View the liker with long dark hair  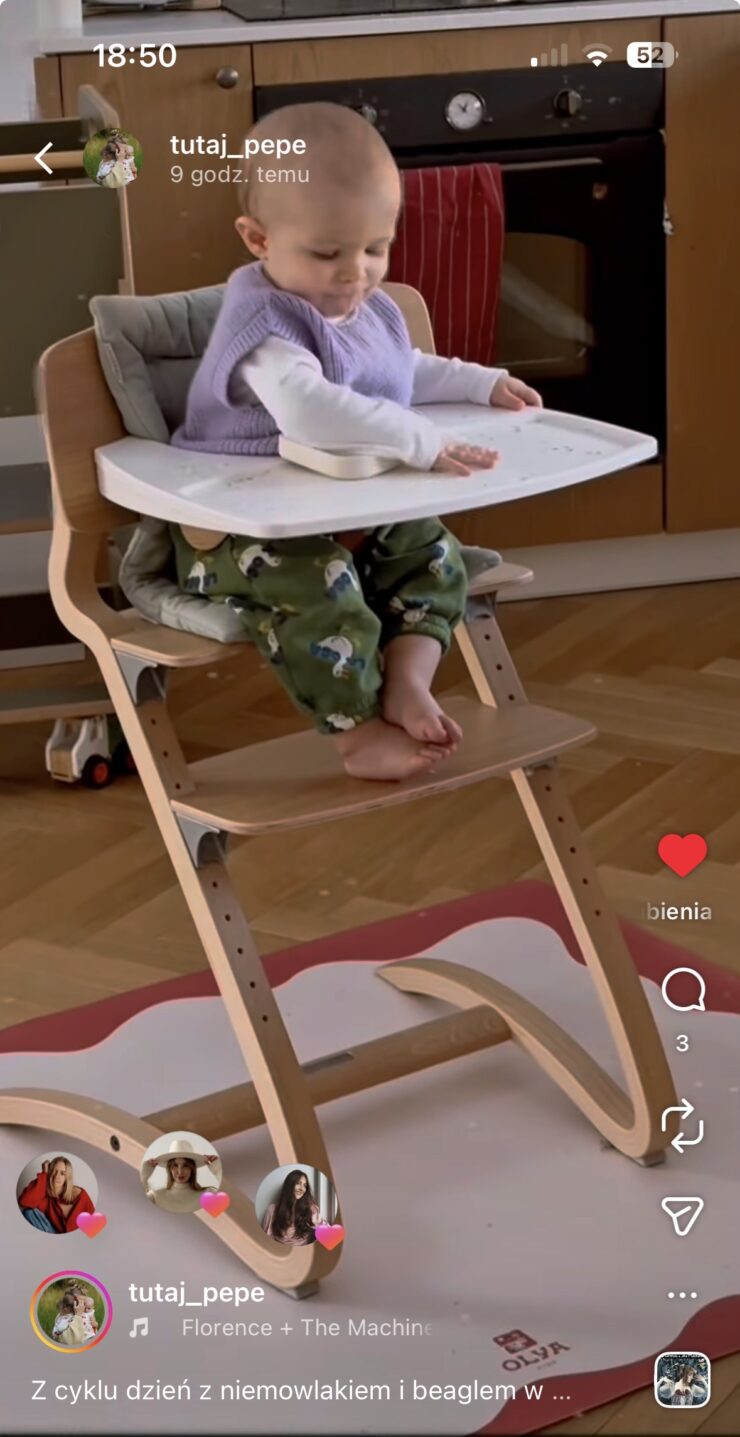[x=296, y=1205]
